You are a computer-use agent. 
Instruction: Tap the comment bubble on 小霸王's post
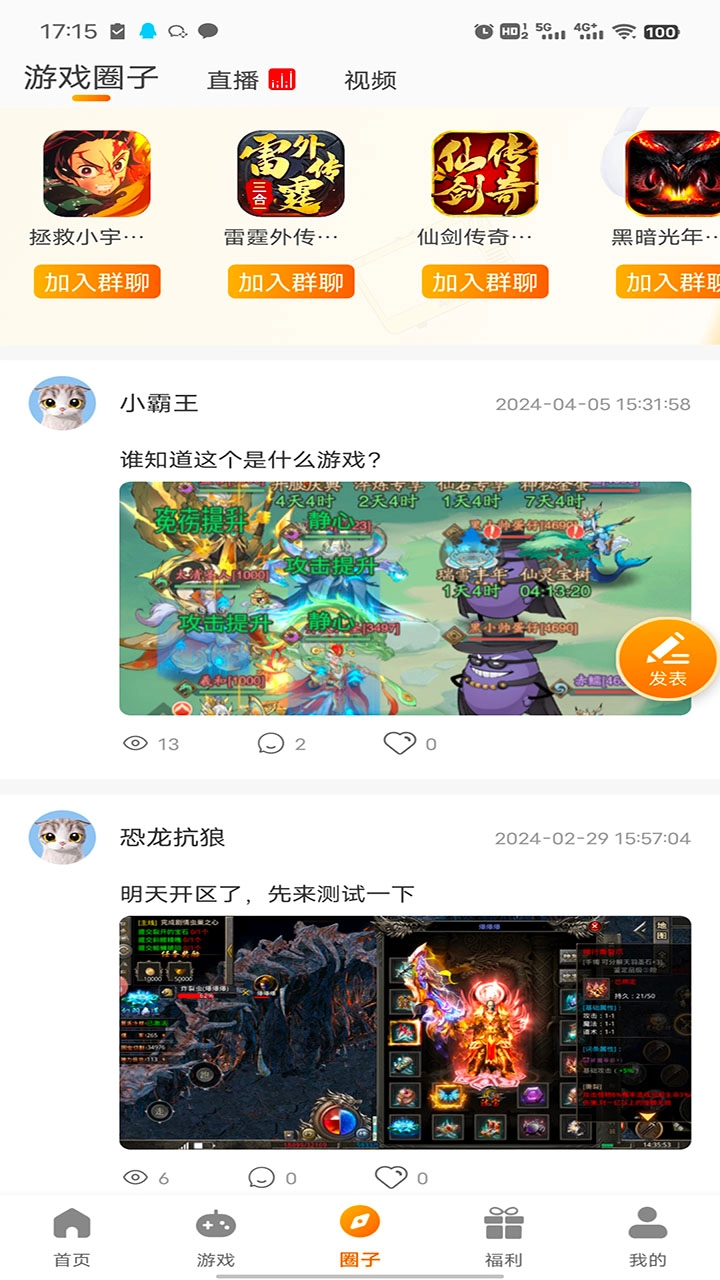coord(269,743)
